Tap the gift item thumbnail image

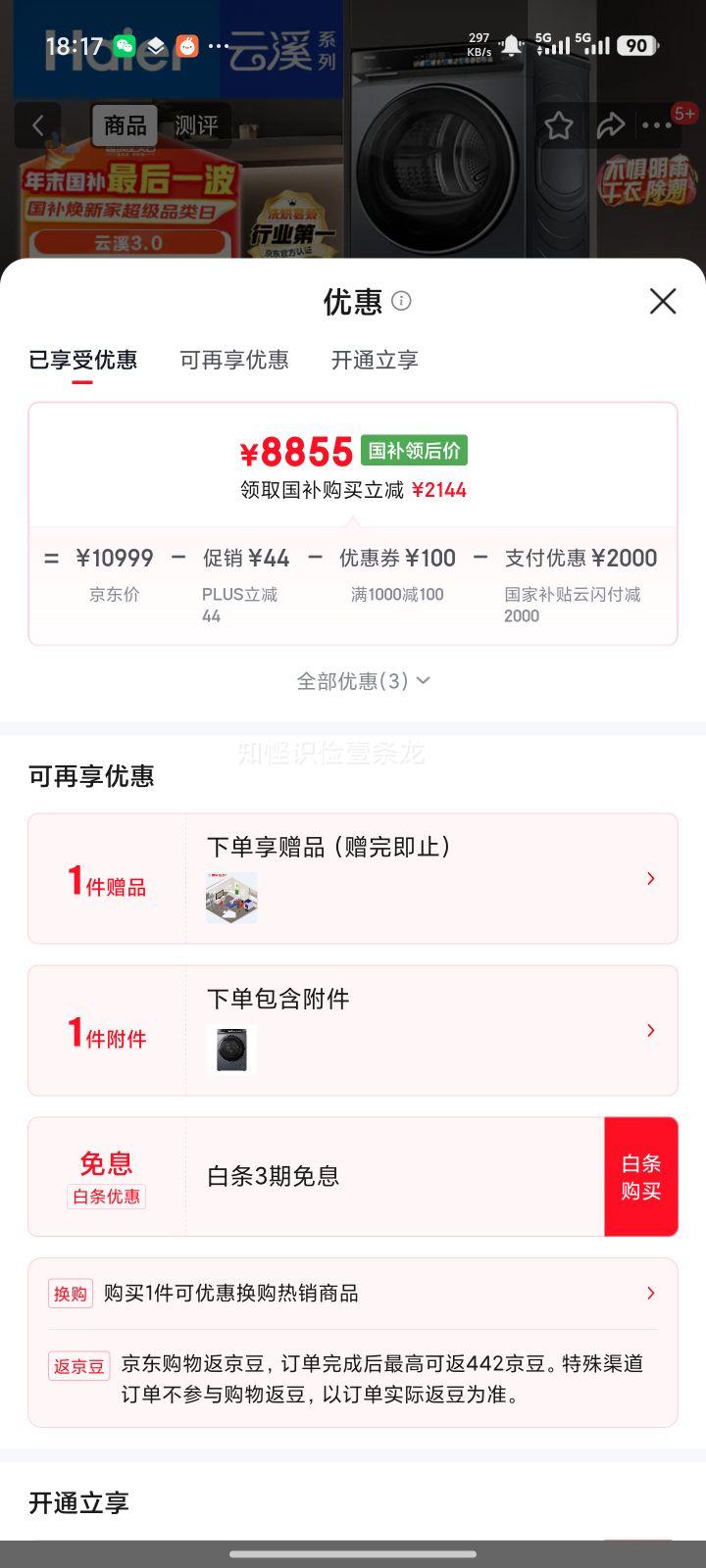pos(230,896)
